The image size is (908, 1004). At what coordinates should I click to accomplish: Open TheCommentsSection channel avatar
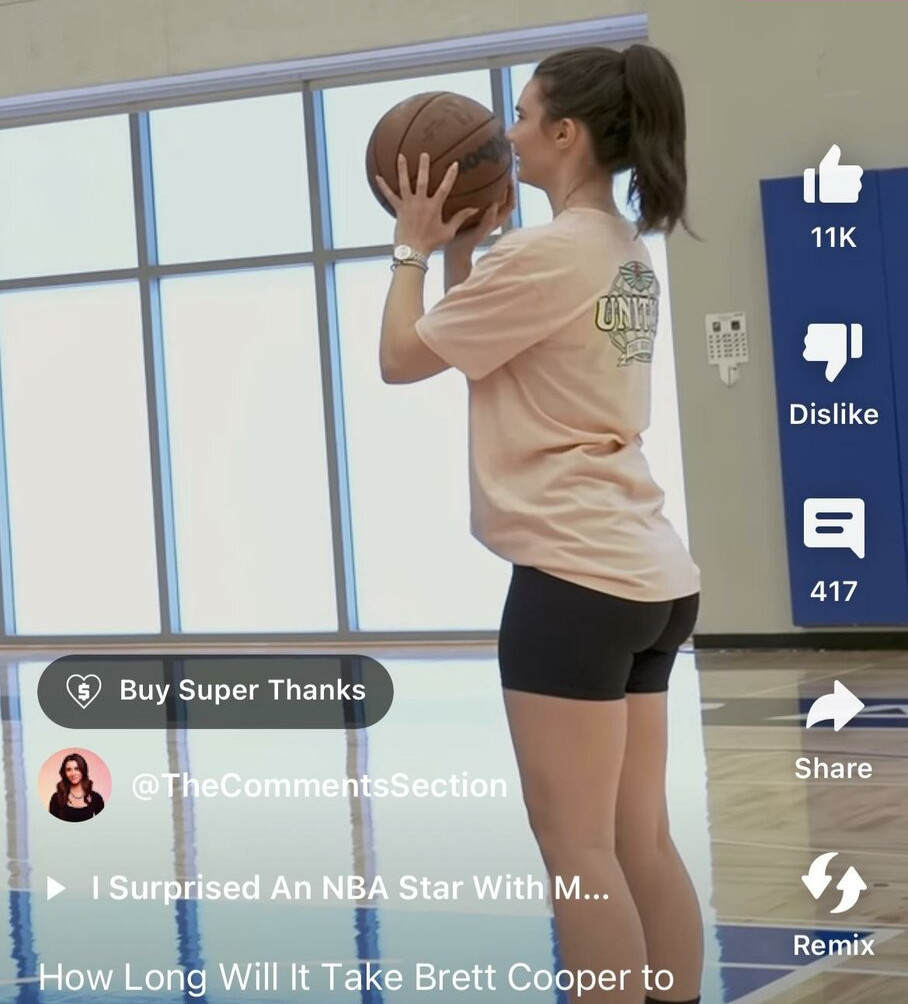click(75, 785)
